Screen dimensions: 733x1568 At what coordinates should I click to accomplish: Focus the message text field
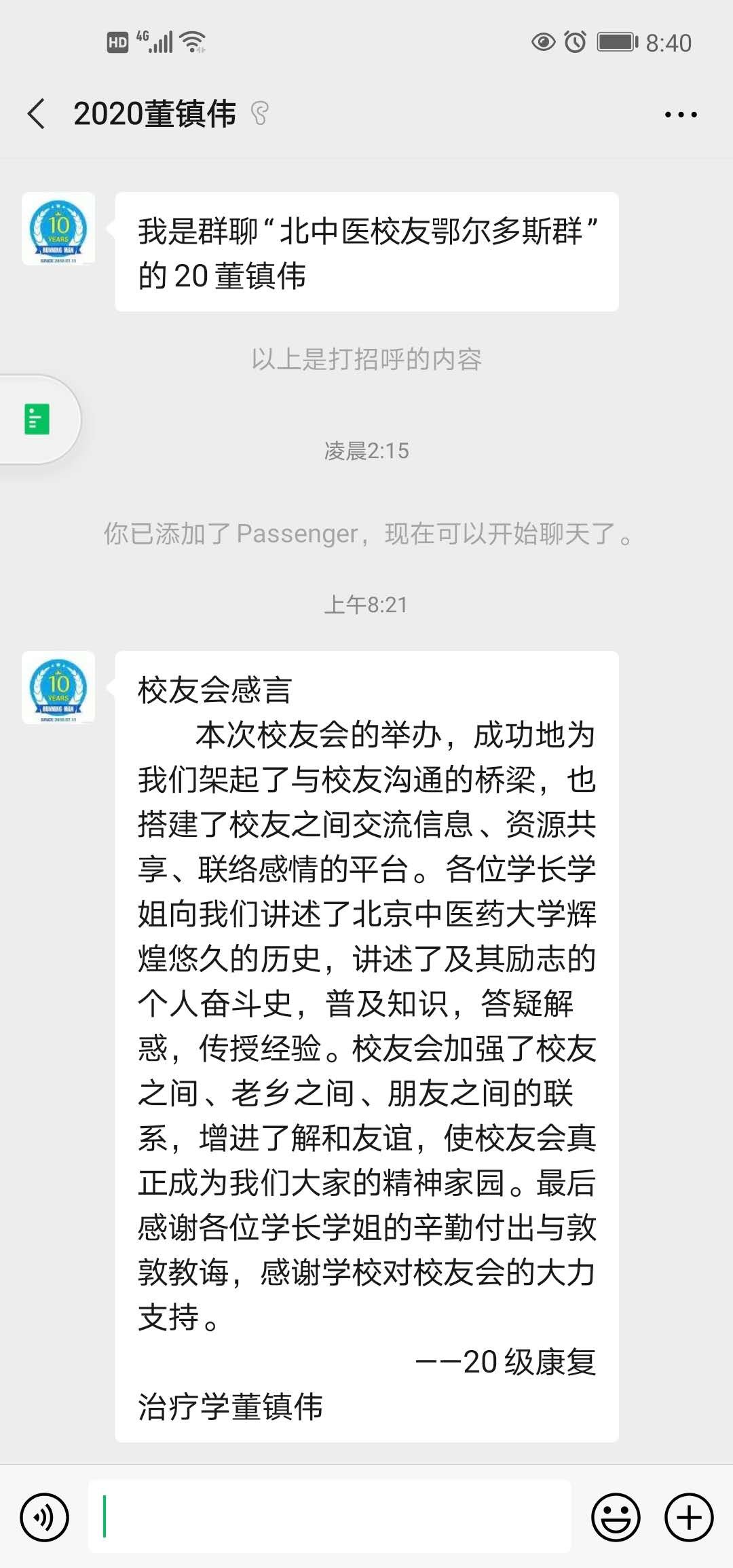pos(330,1517)
